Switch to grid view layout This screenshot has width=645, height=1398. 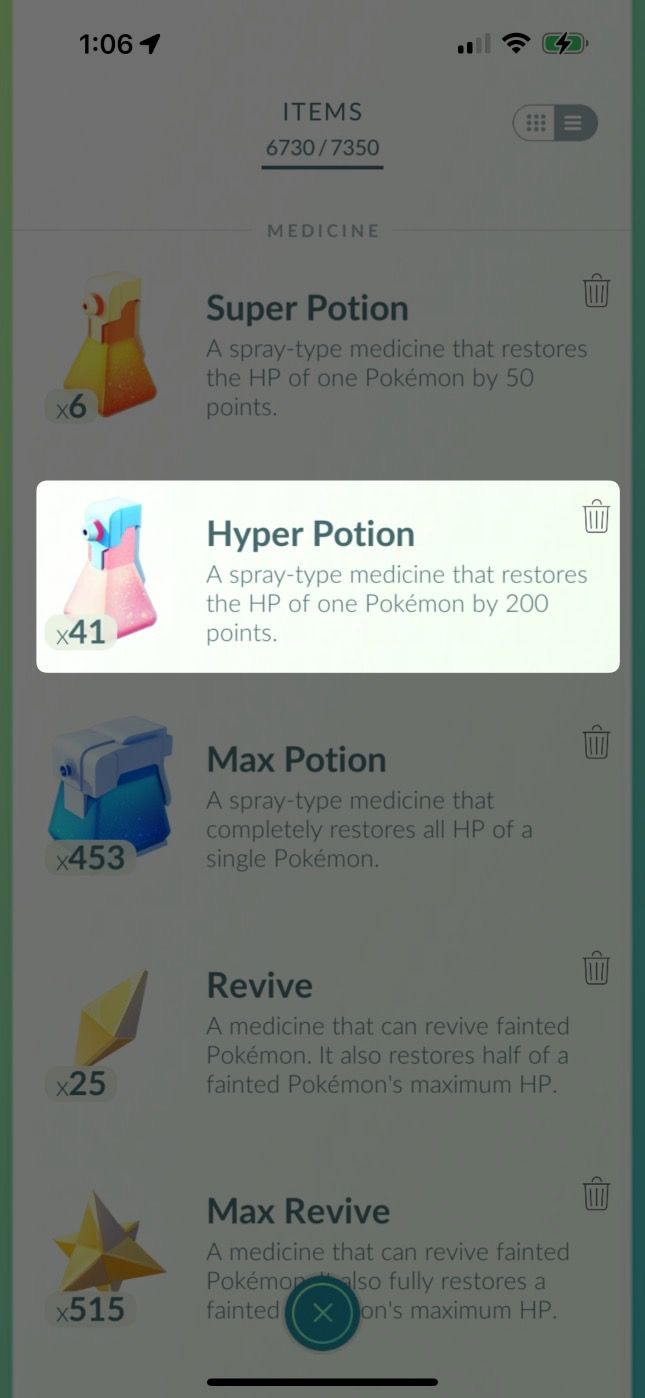point(537,123)
